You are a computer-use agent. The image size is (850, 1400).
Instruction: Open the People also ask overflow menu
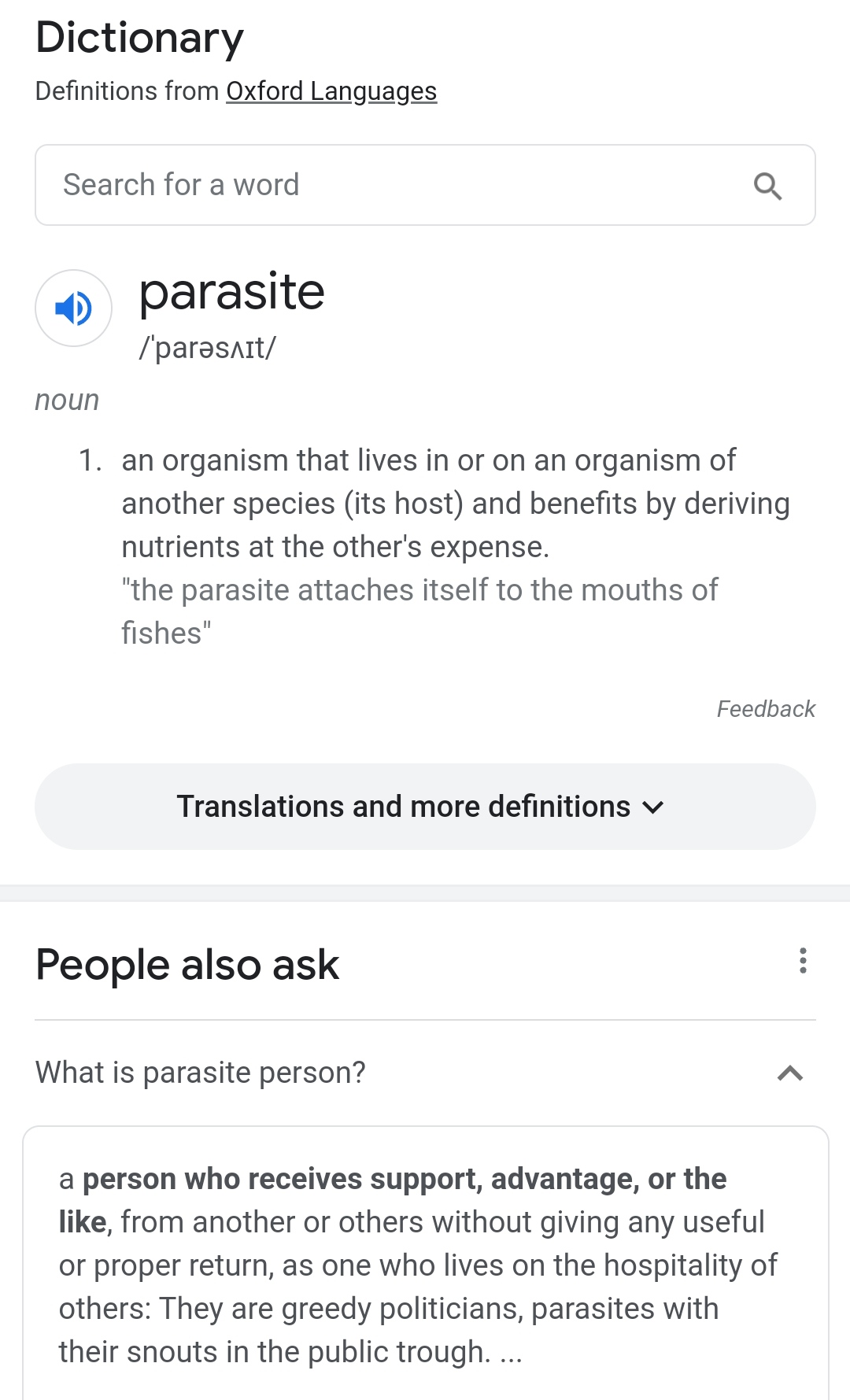(x=803, y=961)
